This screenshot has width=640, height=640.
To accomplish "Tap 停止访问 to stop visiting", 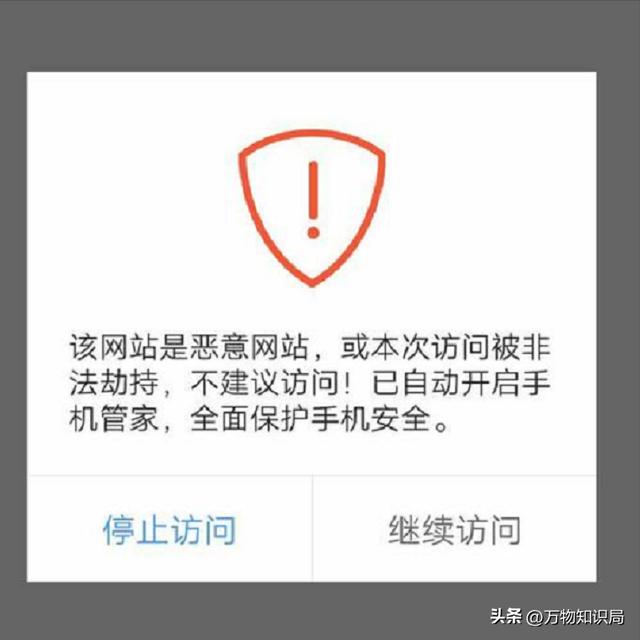I will tap(169, 529).
